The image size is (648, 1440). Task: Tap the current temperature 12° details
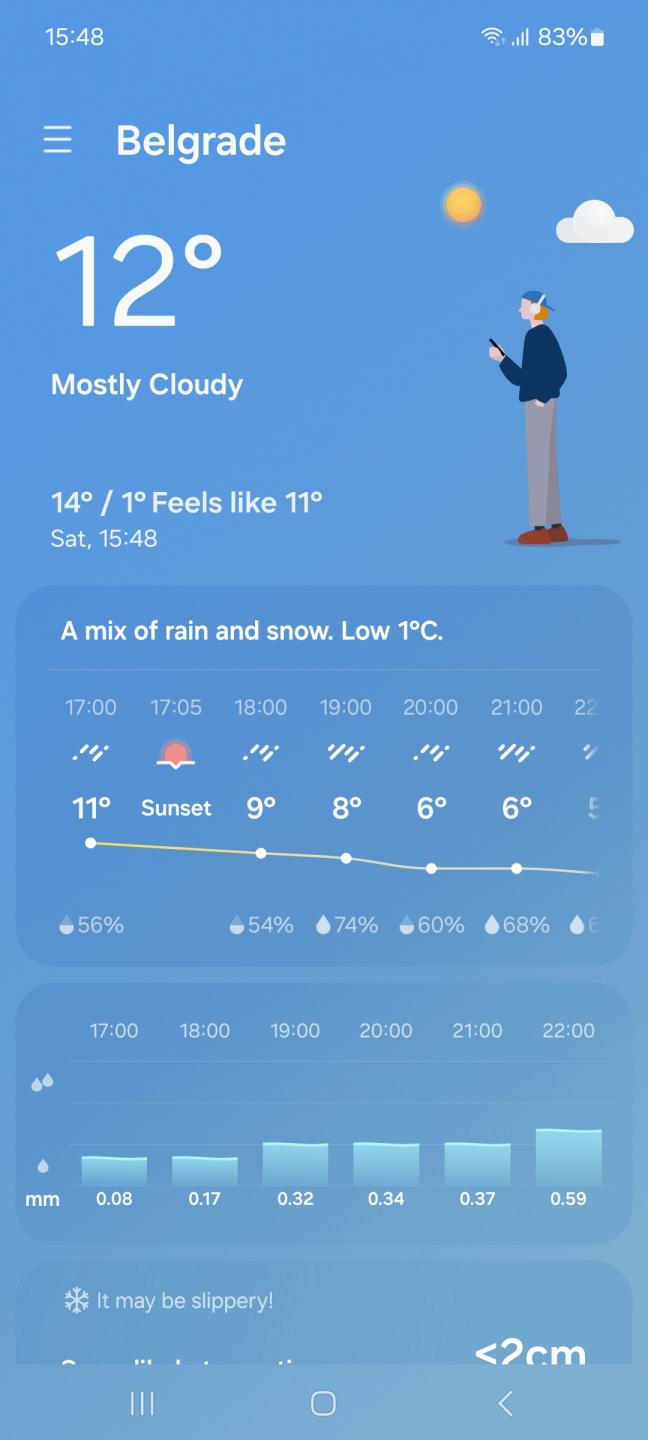[x=138, y=282]
